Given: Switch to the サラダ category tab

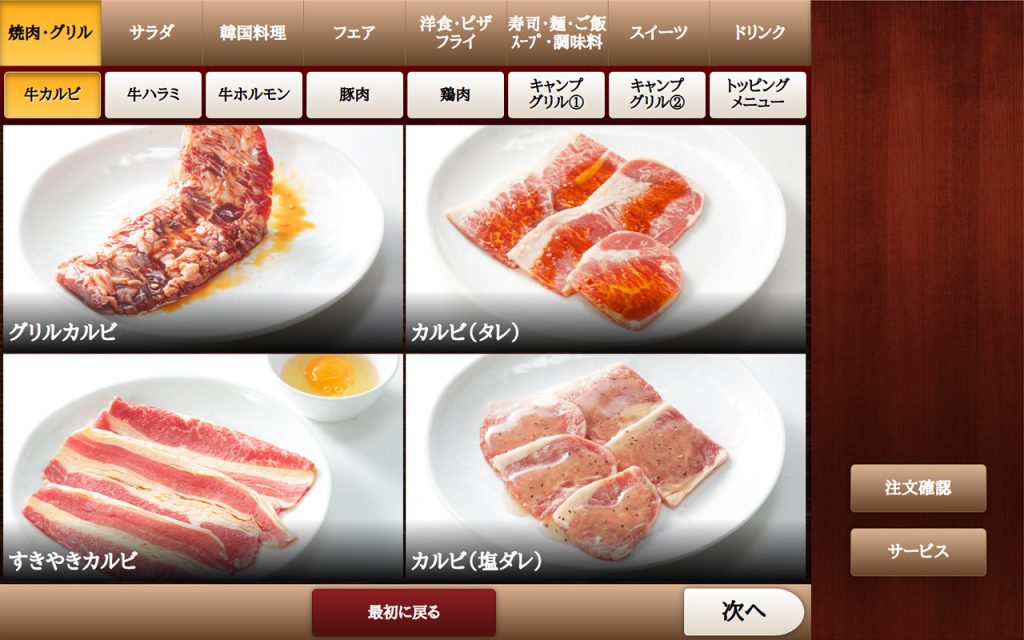Looking at the screenshot, I should [151, 33].
